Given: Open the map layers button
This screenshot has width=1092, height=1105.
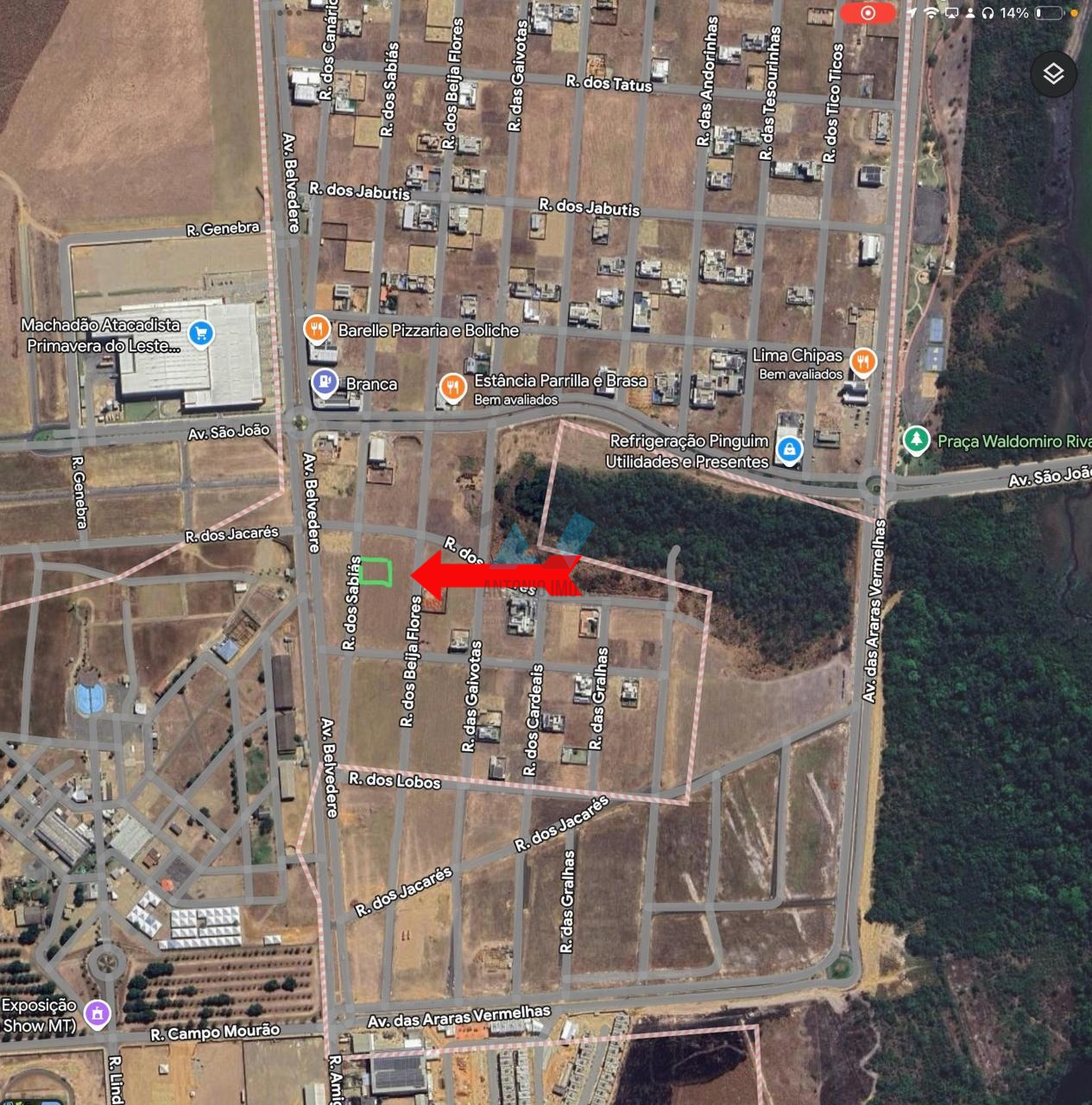Looking at the screenshot, I should click(1053, 74).
